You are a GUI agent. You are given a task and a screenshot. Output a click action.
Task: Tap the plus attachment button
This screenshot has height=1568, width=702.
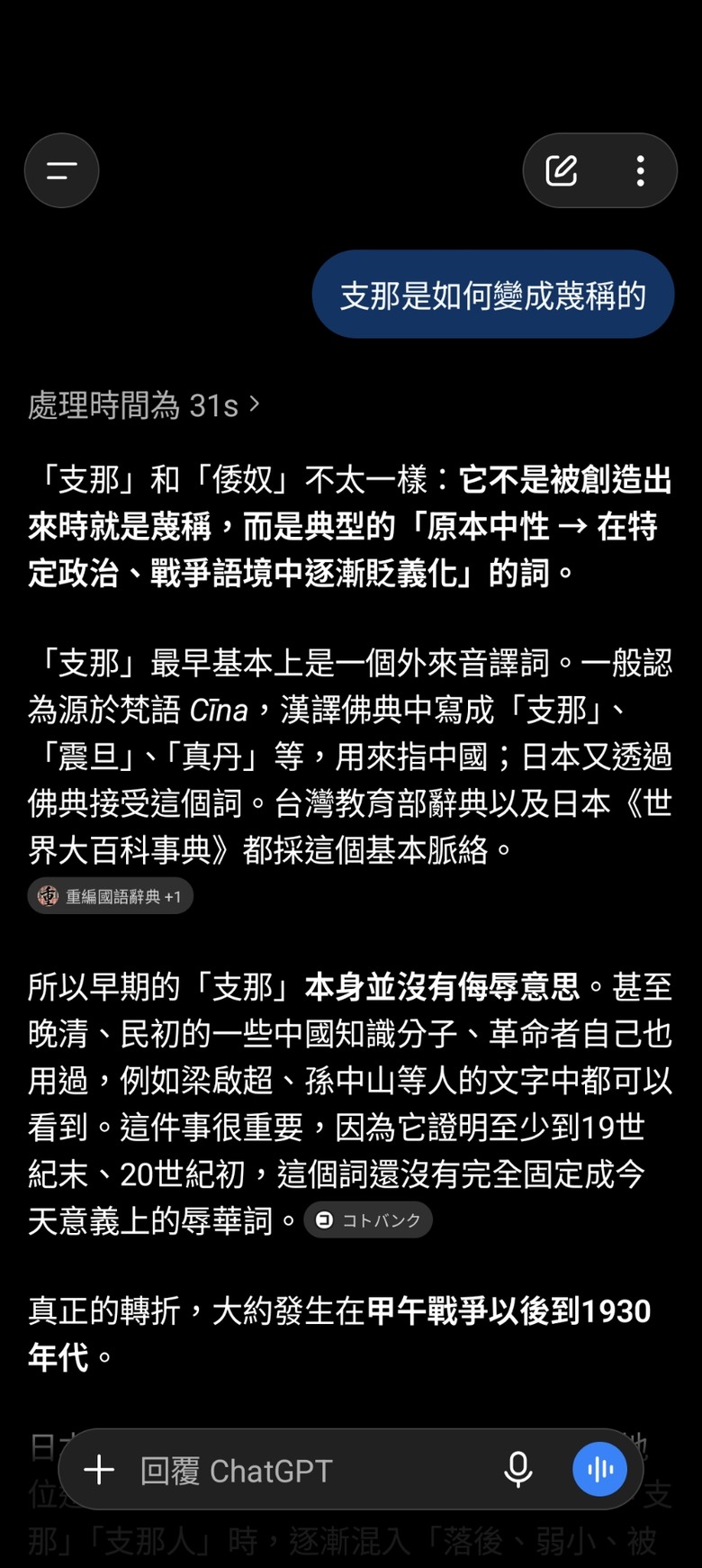coord(99,1471)
